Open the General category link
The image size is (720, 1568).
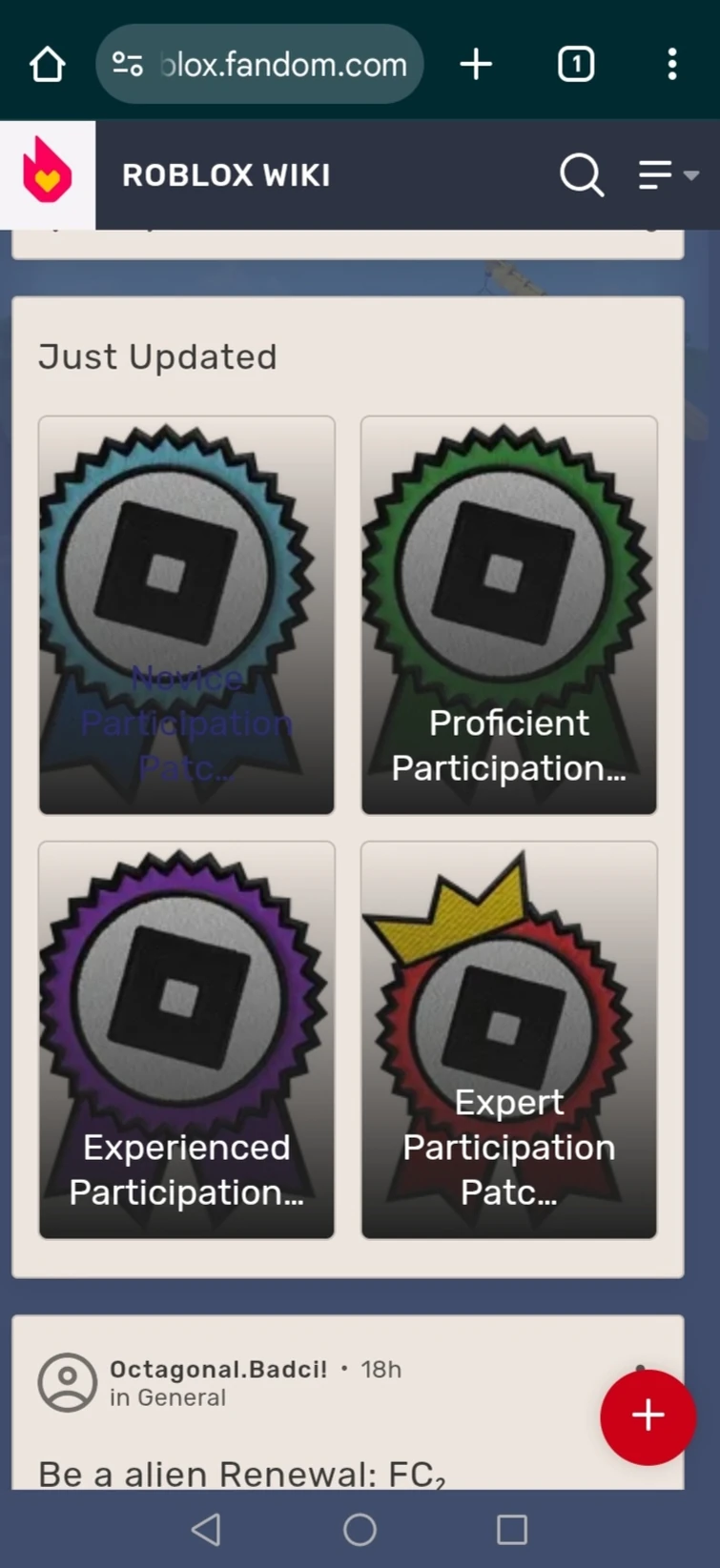tap(181, 1397)
